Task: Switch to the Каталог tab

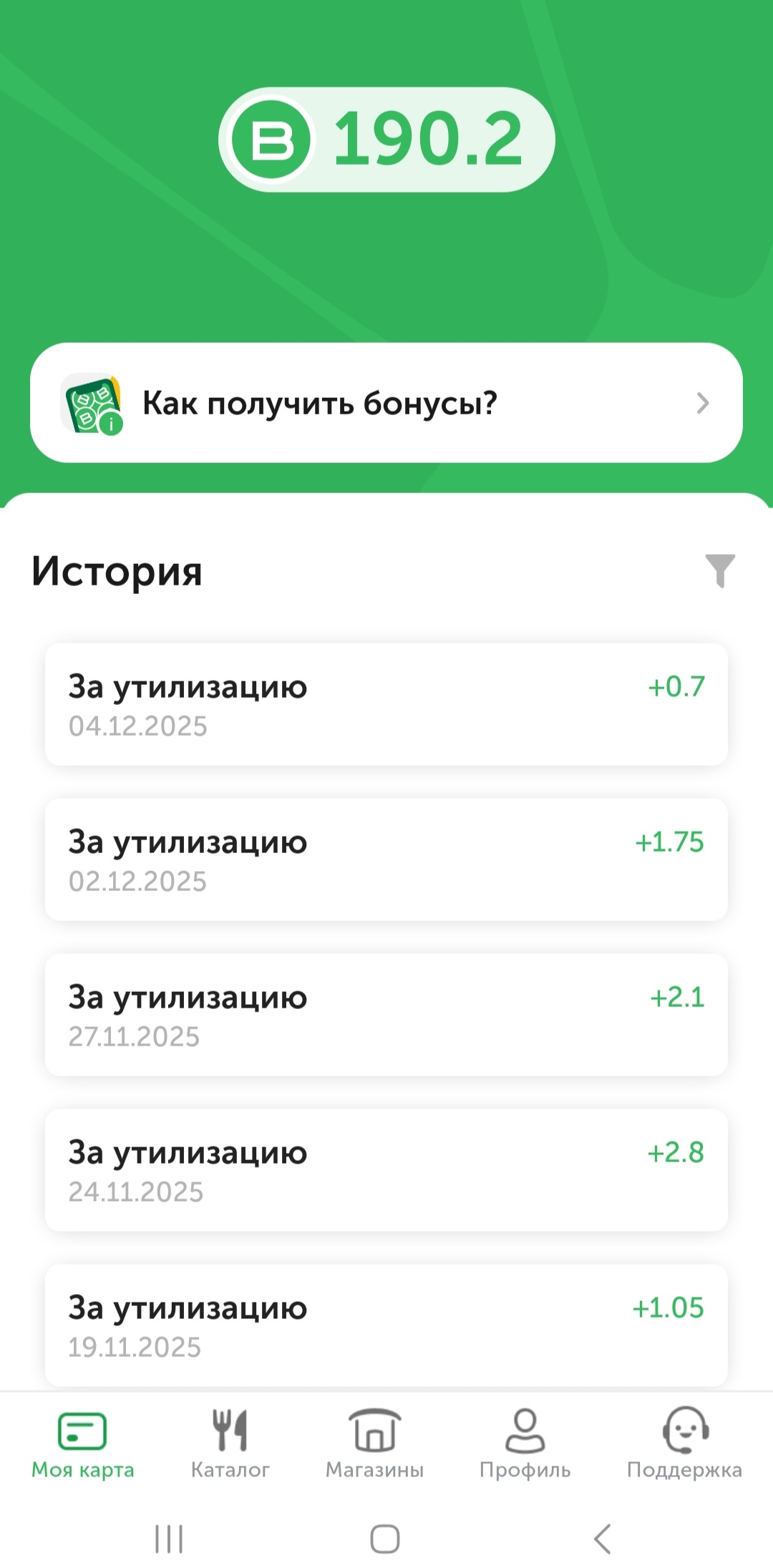Action: tap(230, 1443)
